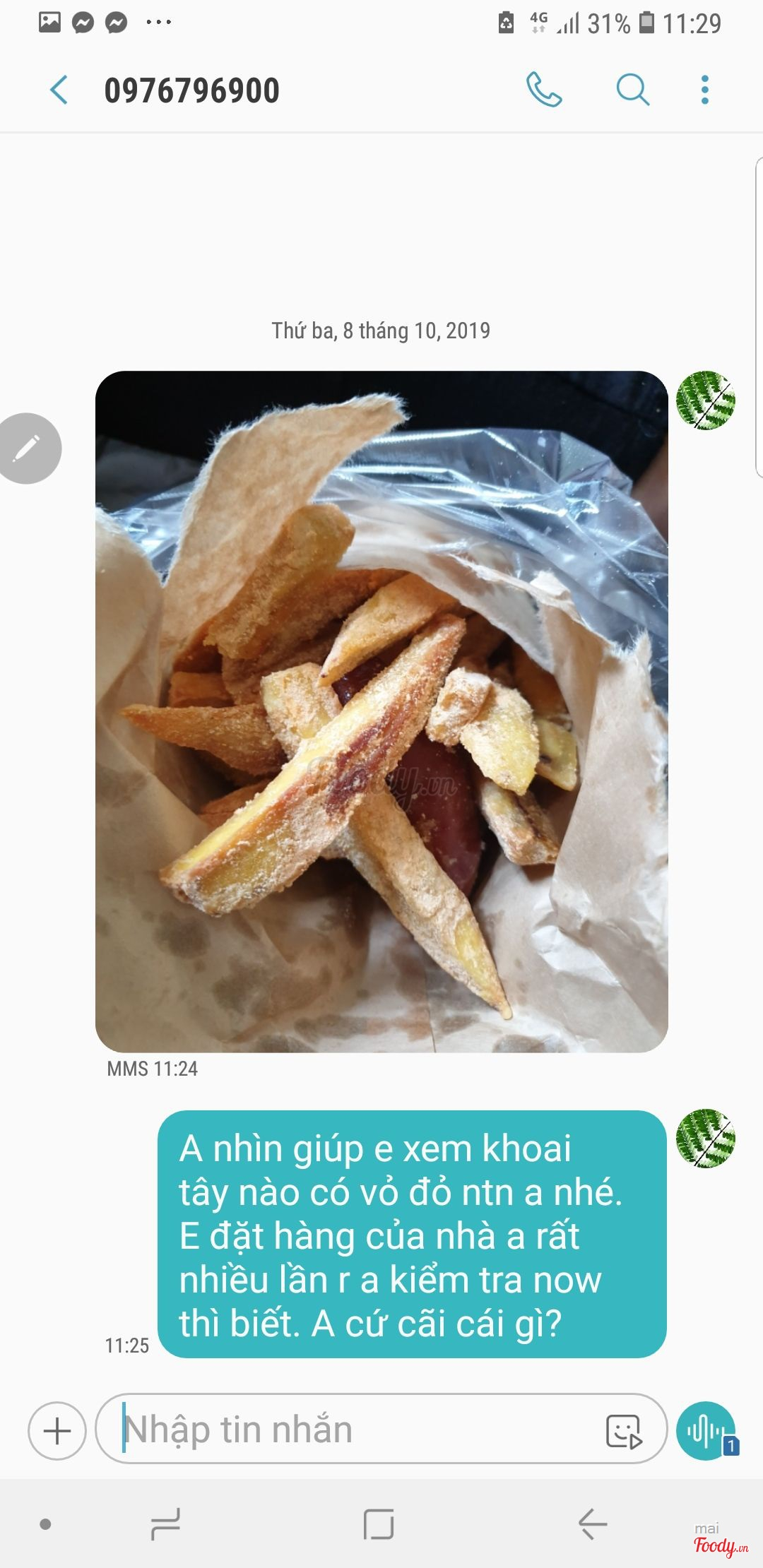Tap the pencil edit floating button
Image resolution: width=763 pixels, height=1568 pixels.
click(28, 449)
